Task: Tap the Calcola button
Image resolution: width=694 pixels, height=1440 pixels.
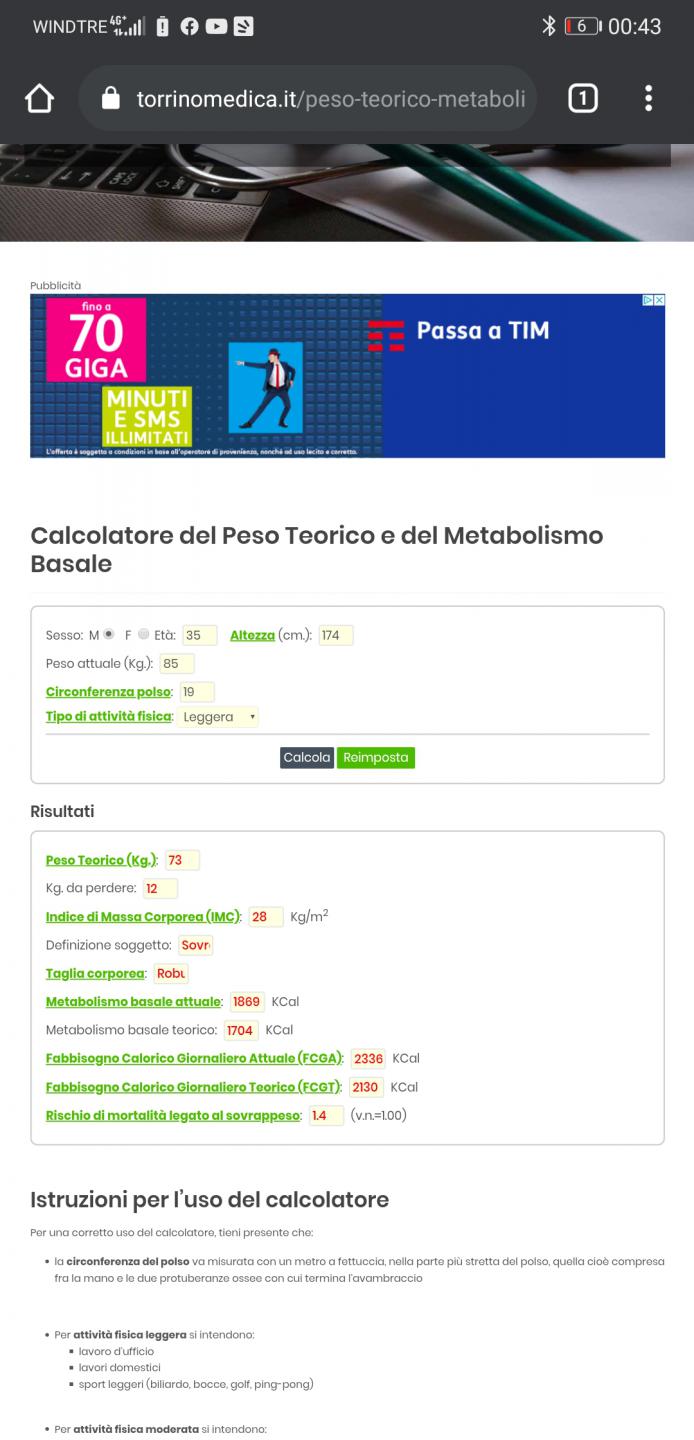Action: (x=307, y=758)
